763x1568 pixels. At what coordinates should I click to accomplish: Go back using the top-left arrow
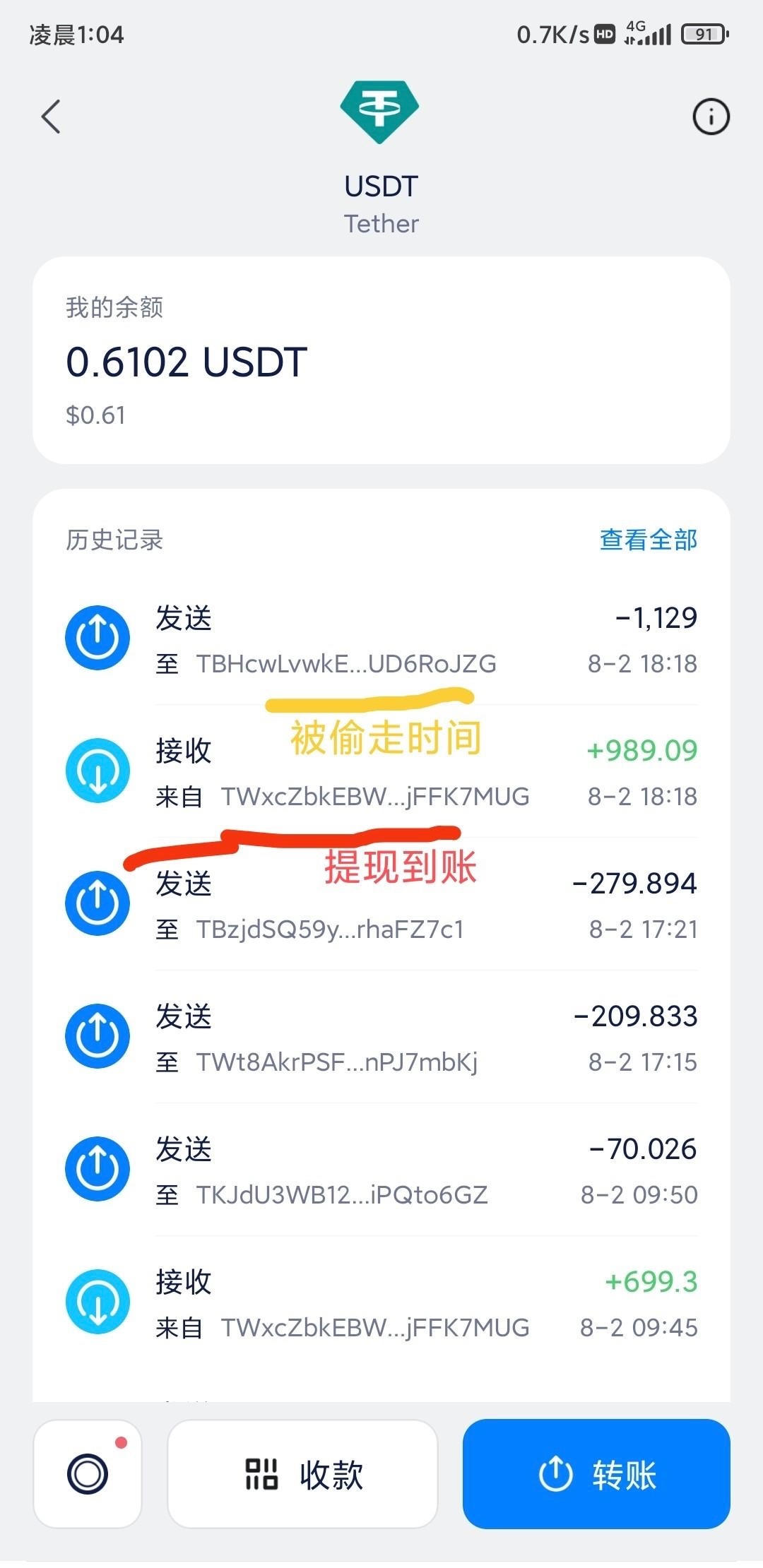(x=51, y=117)
